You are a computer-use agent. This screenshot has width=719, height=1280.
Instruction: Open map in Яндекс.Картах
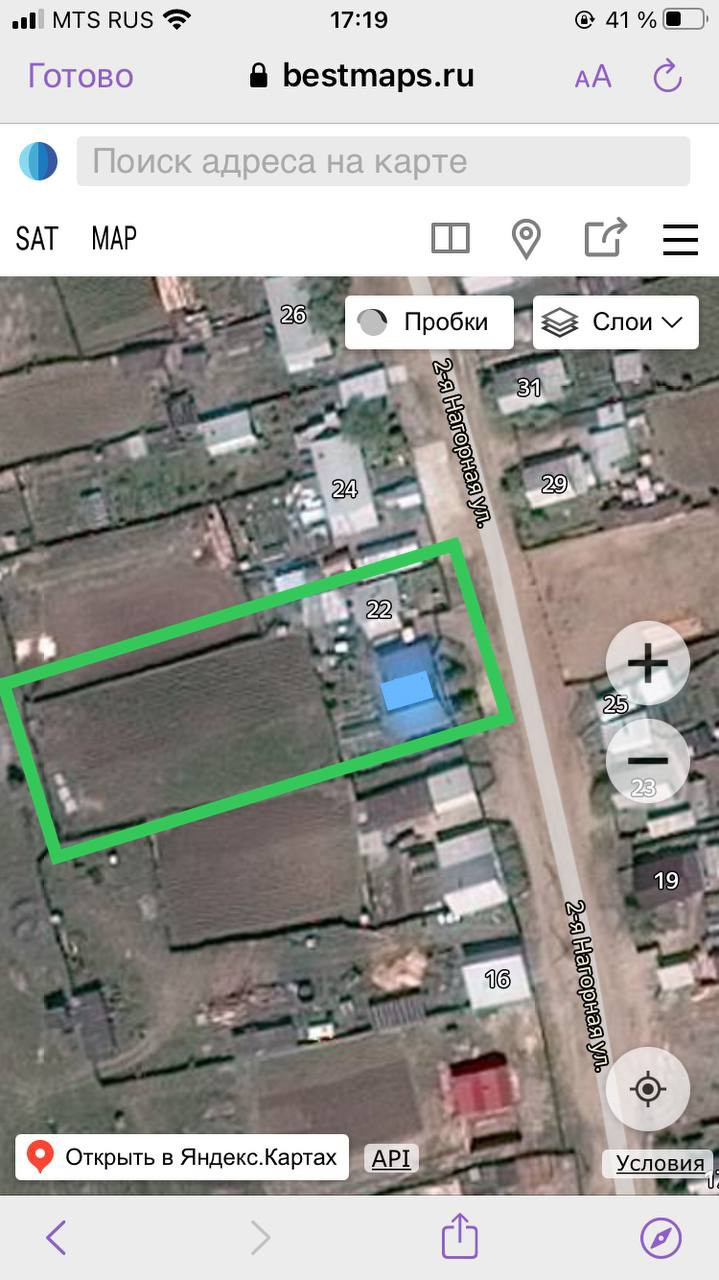click(182, 1157)
